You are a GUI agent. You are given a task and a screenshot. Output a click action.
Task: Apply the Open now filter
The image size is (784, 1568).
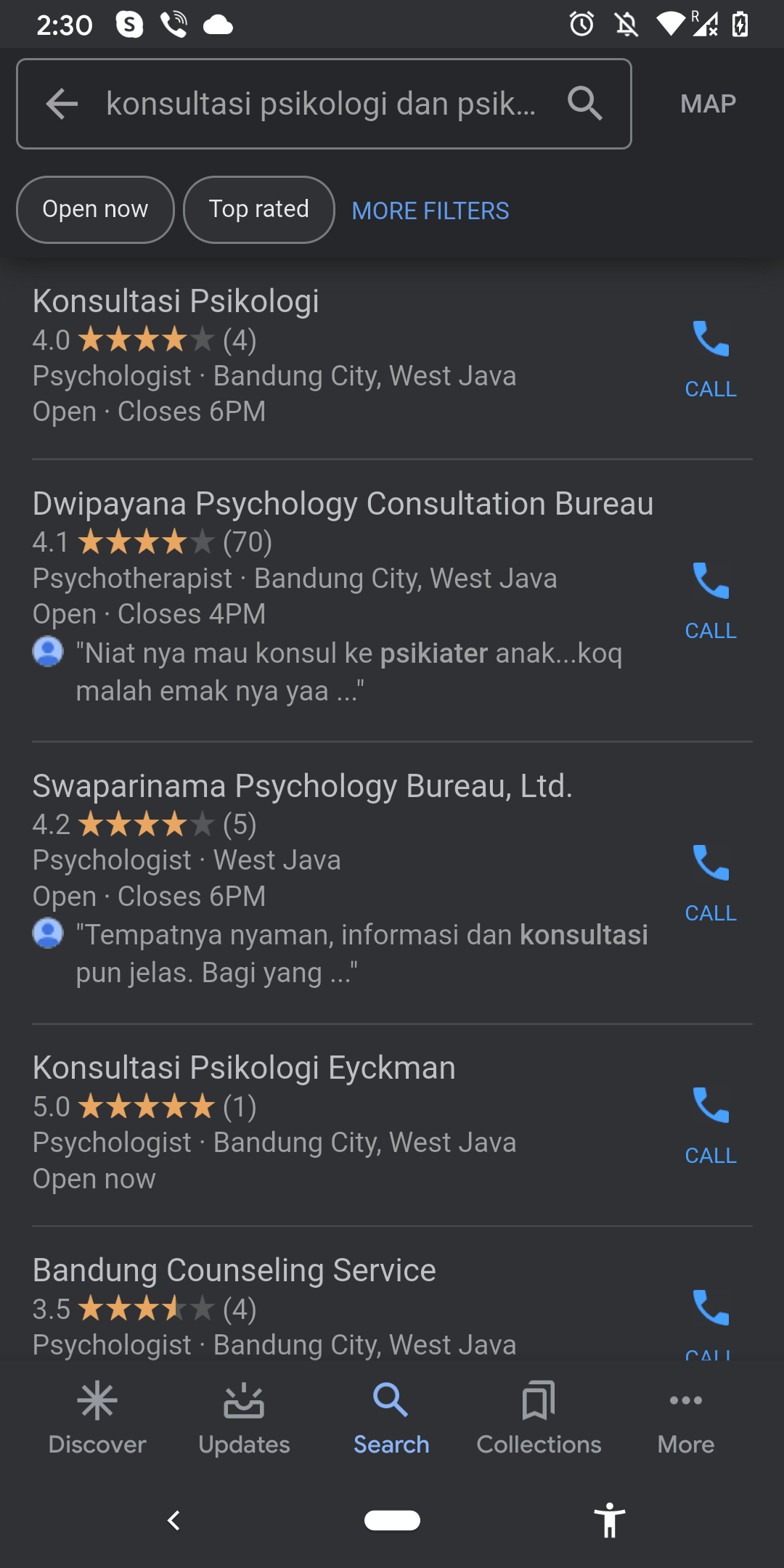(95, 210)
